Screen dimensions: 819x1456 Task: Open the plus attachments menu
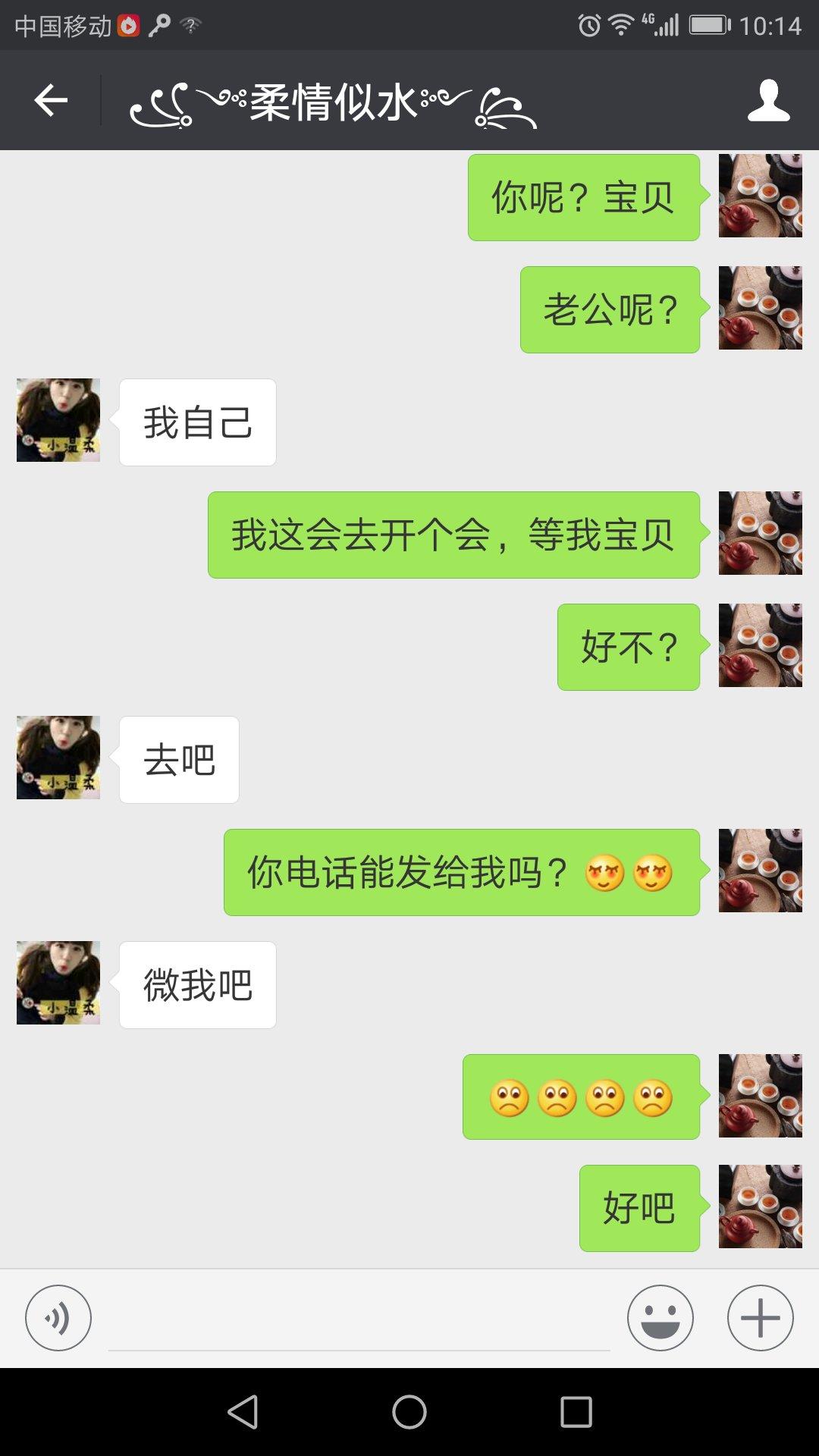tap(760, 1318)
